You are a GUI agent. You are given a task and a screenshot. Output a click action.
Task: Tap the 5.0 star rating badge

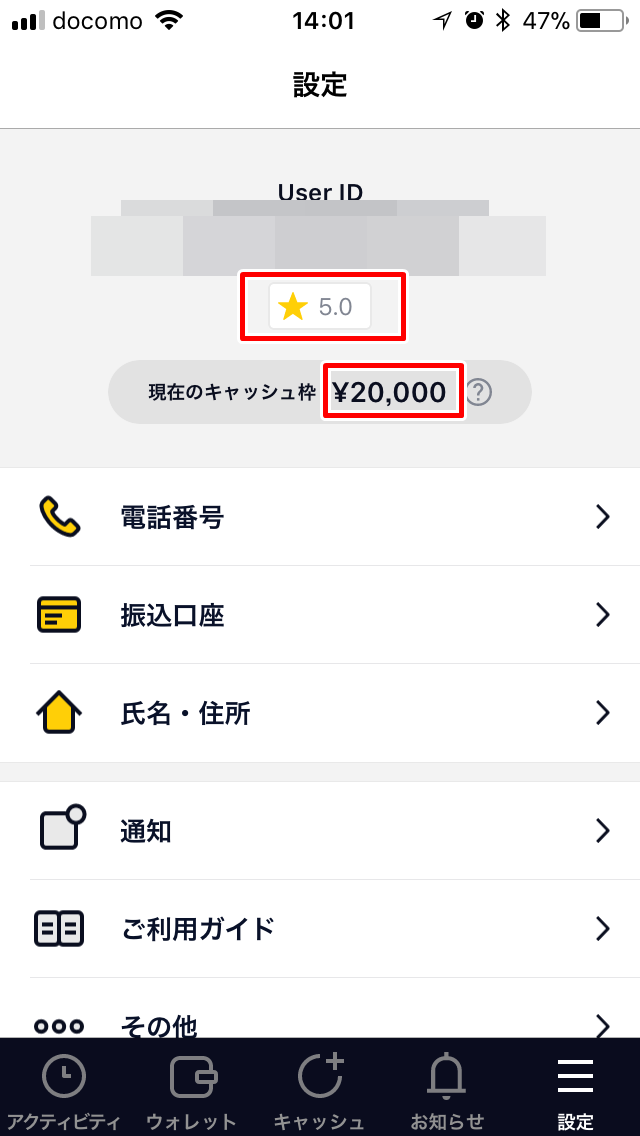[x=320, y=306]
